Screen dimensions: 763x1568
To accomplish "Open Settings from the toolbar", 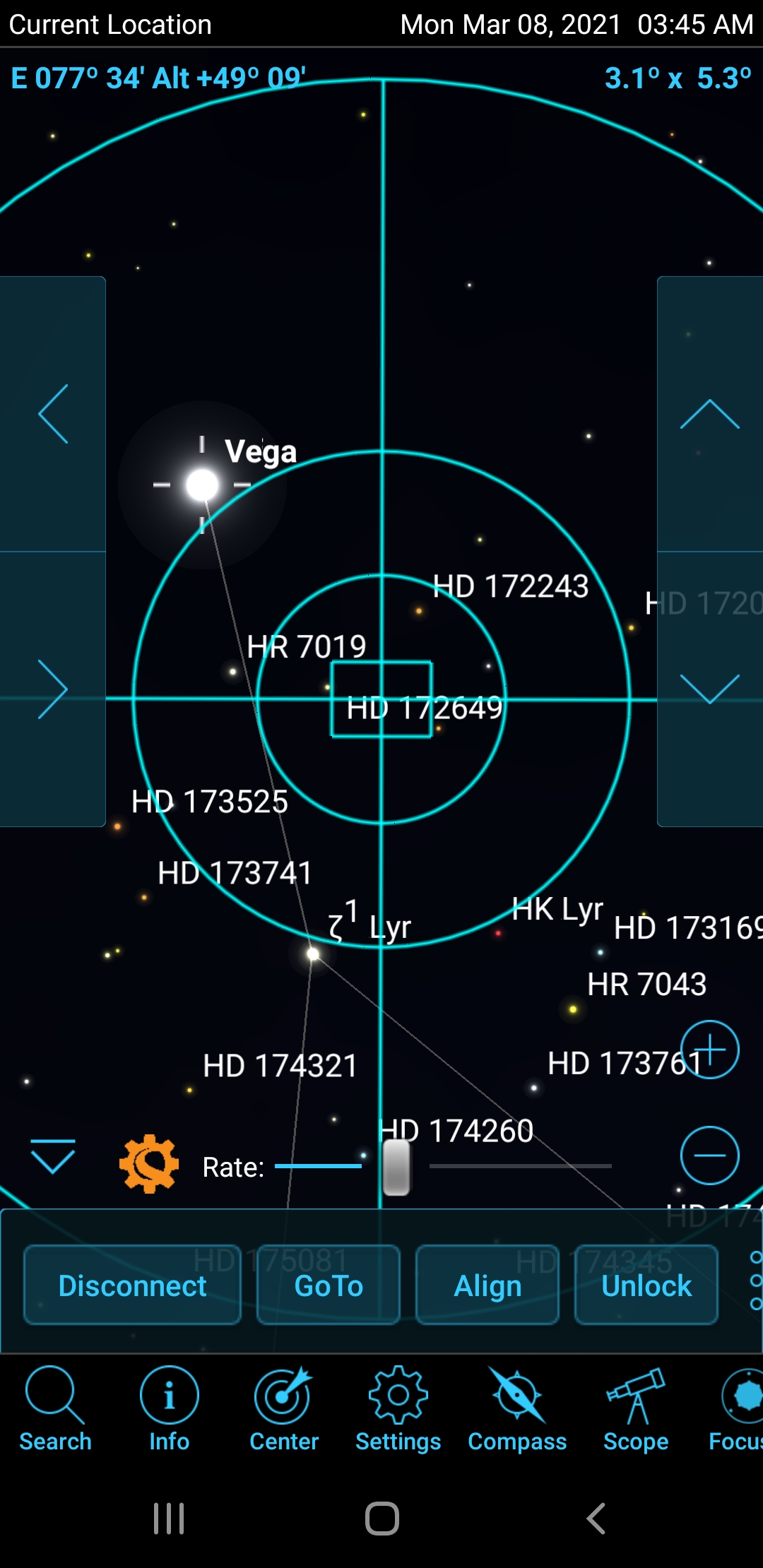I will point(398,1409).
